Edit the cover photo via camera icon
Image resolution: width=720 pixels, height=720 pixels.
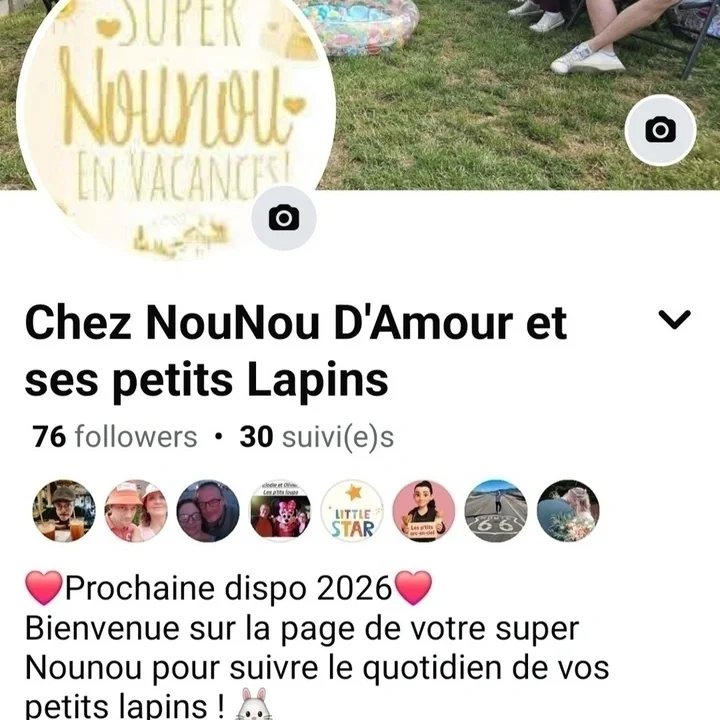660,130
